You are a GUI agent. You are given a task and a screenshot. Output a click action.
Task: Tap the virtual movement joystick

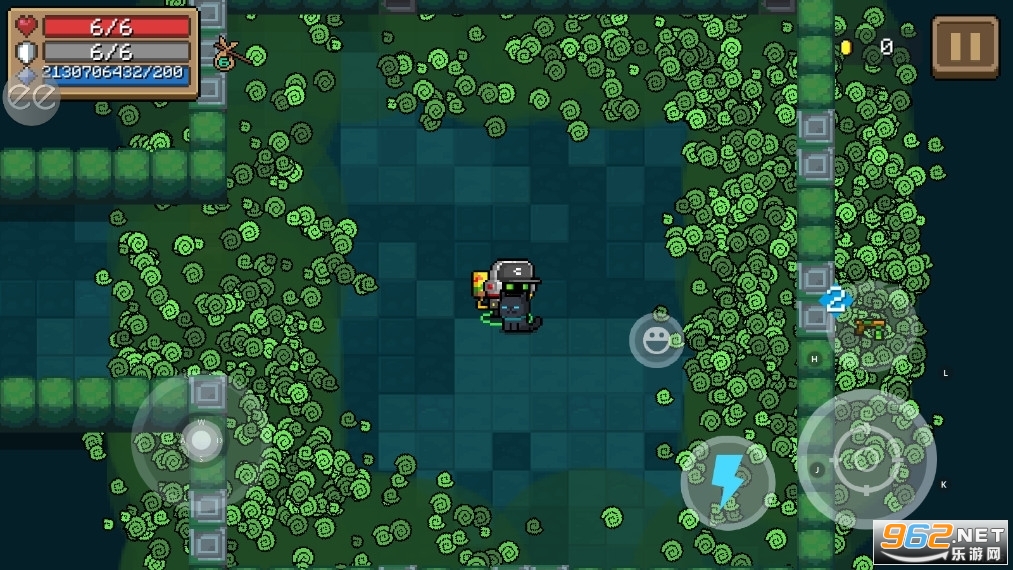201,440
